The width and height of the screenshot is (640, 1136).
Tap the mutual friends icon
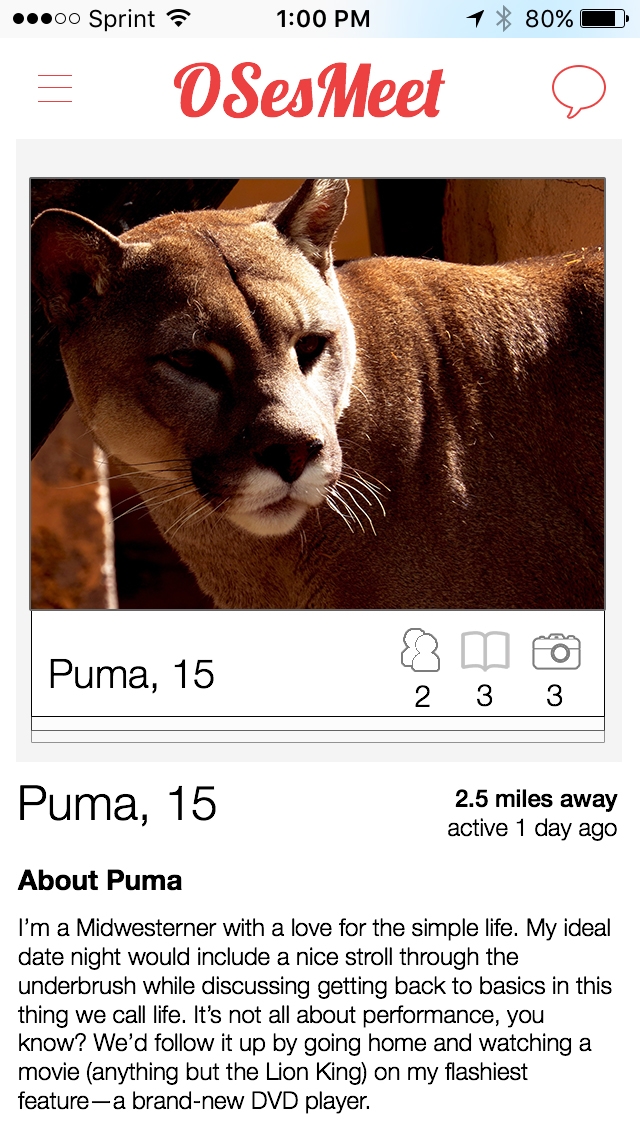(421, 651)
